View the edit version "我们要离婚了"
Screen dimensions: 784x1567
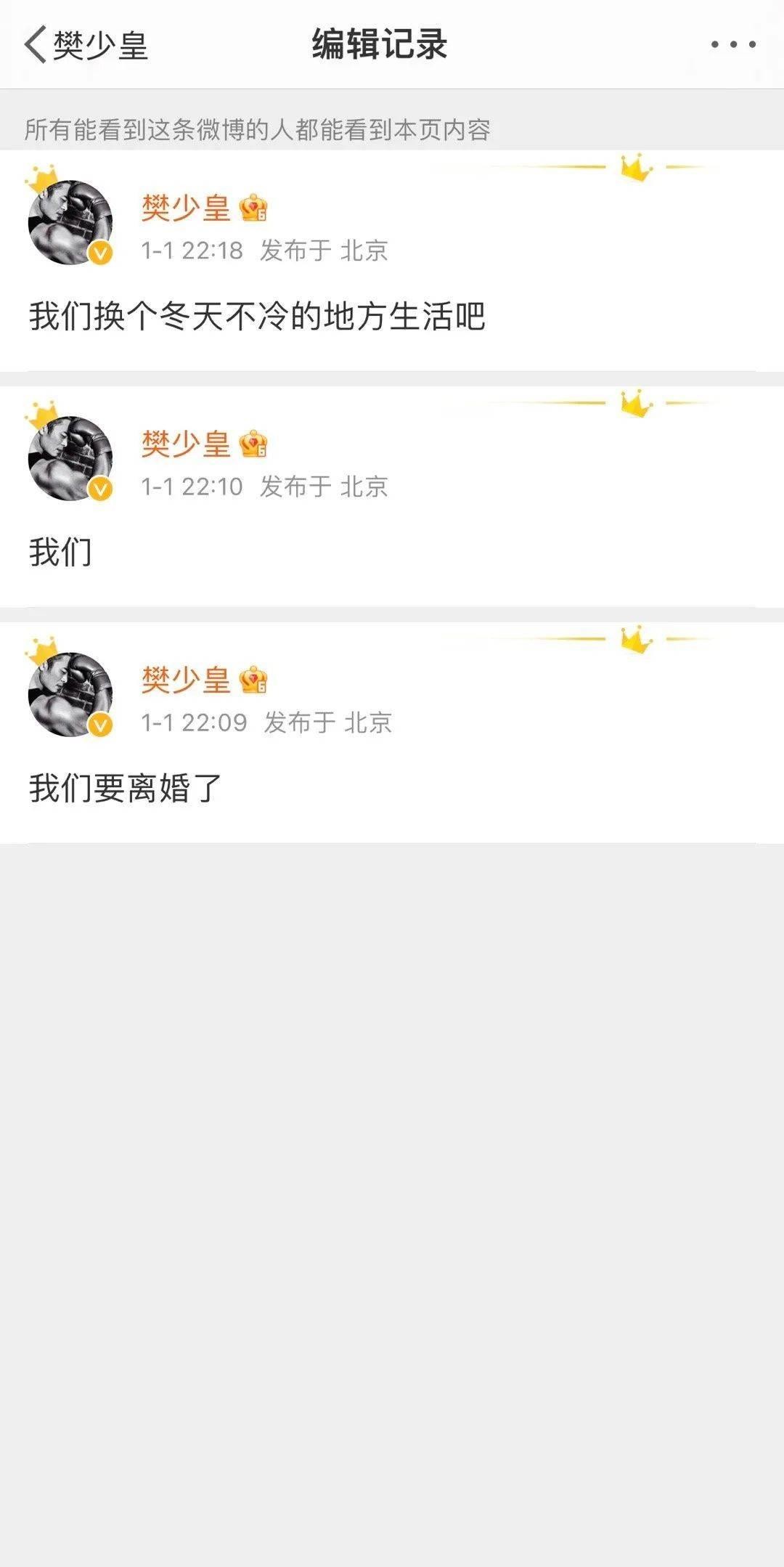tap(125, 789)
